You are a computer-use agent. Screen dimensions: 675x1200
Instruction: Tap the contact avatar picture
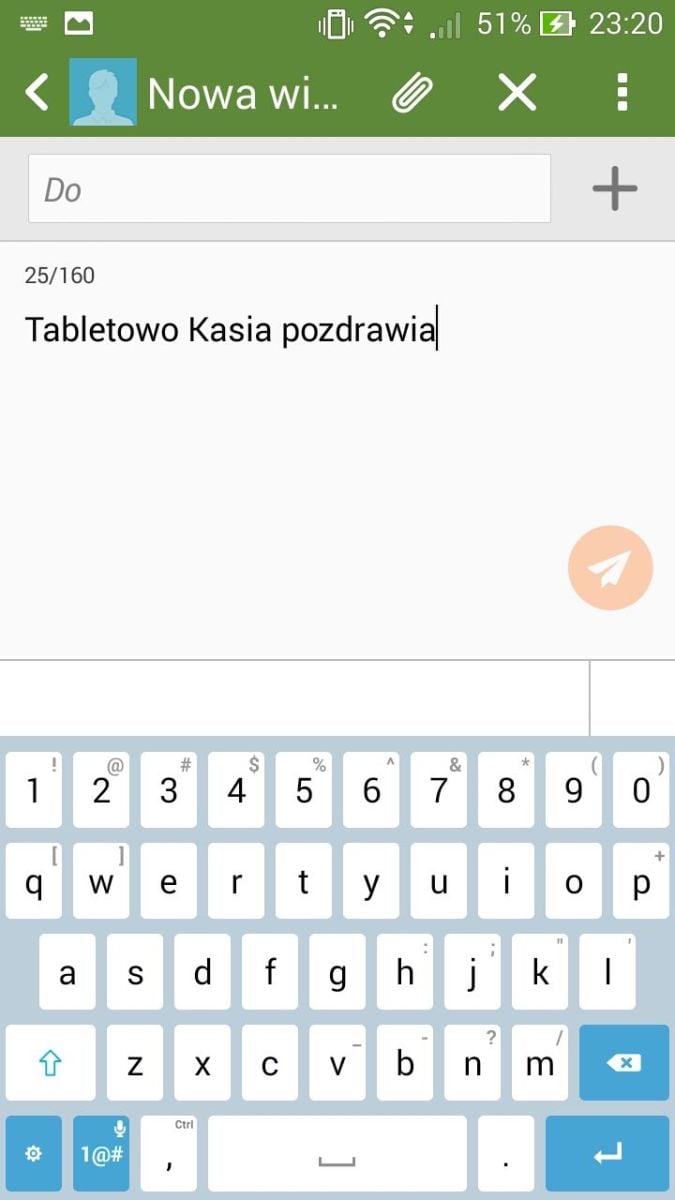(x=103, y=93)
